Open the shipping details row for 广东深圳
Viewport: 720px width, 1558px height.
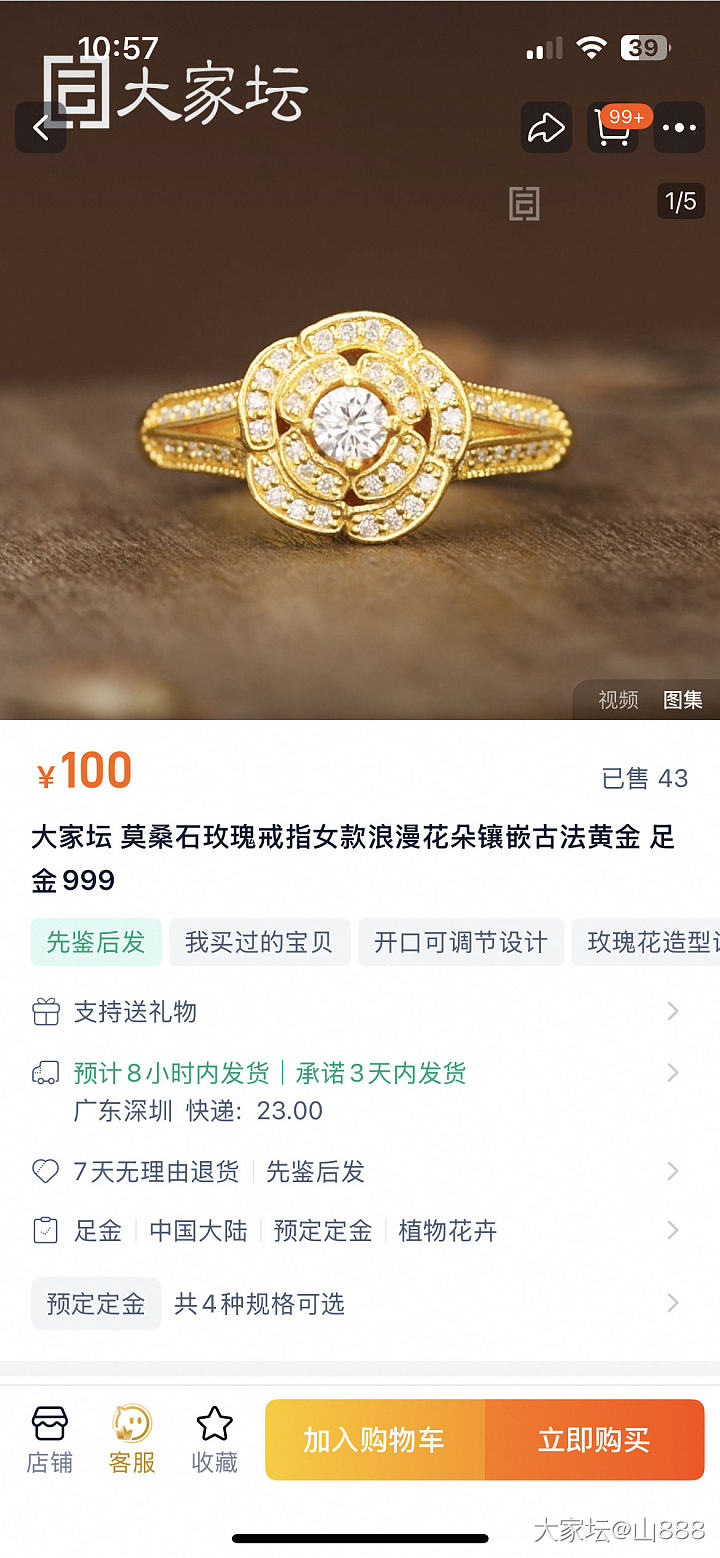tap(358, 1090)
